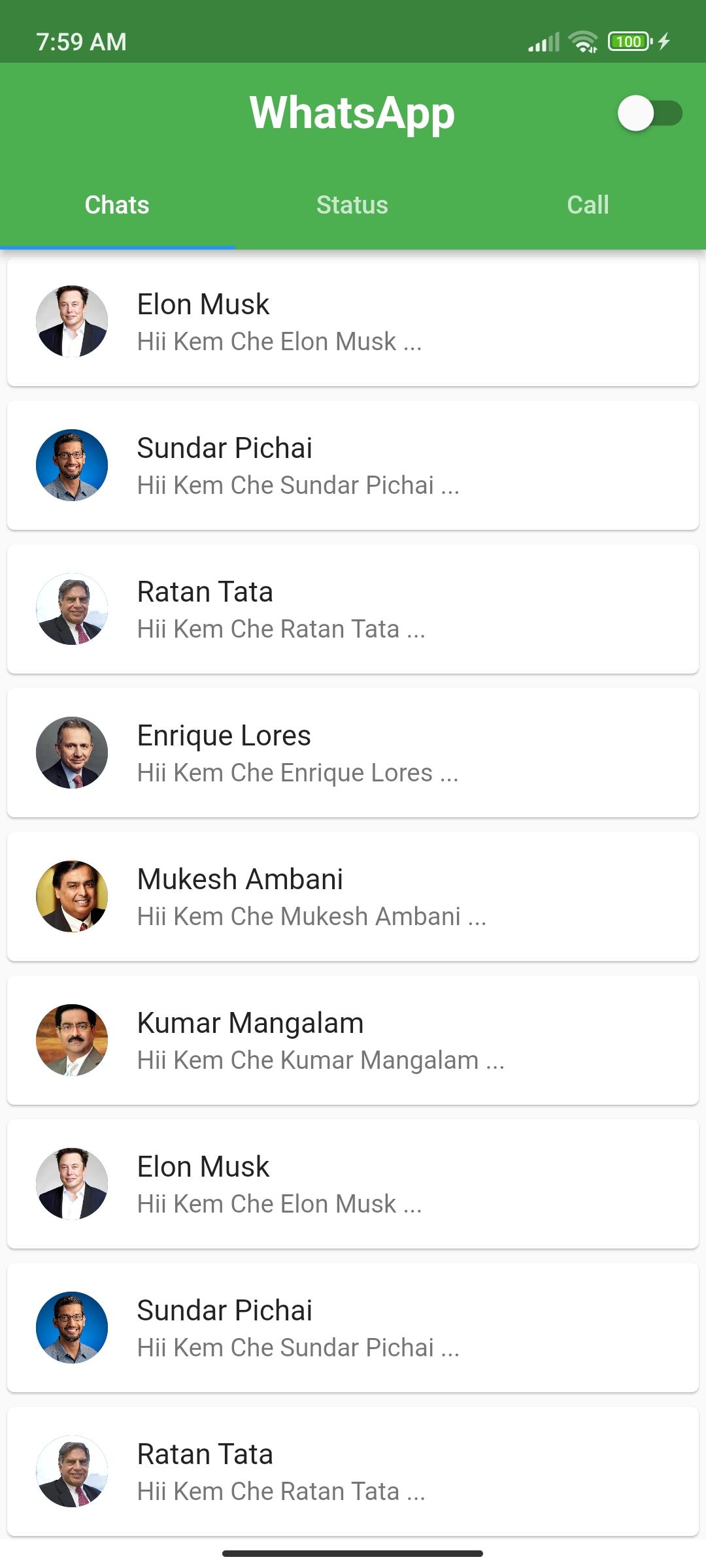The image size is (706, 1568).
Task: View Ratan Tata's profile photo
Action: pos(72,608)
